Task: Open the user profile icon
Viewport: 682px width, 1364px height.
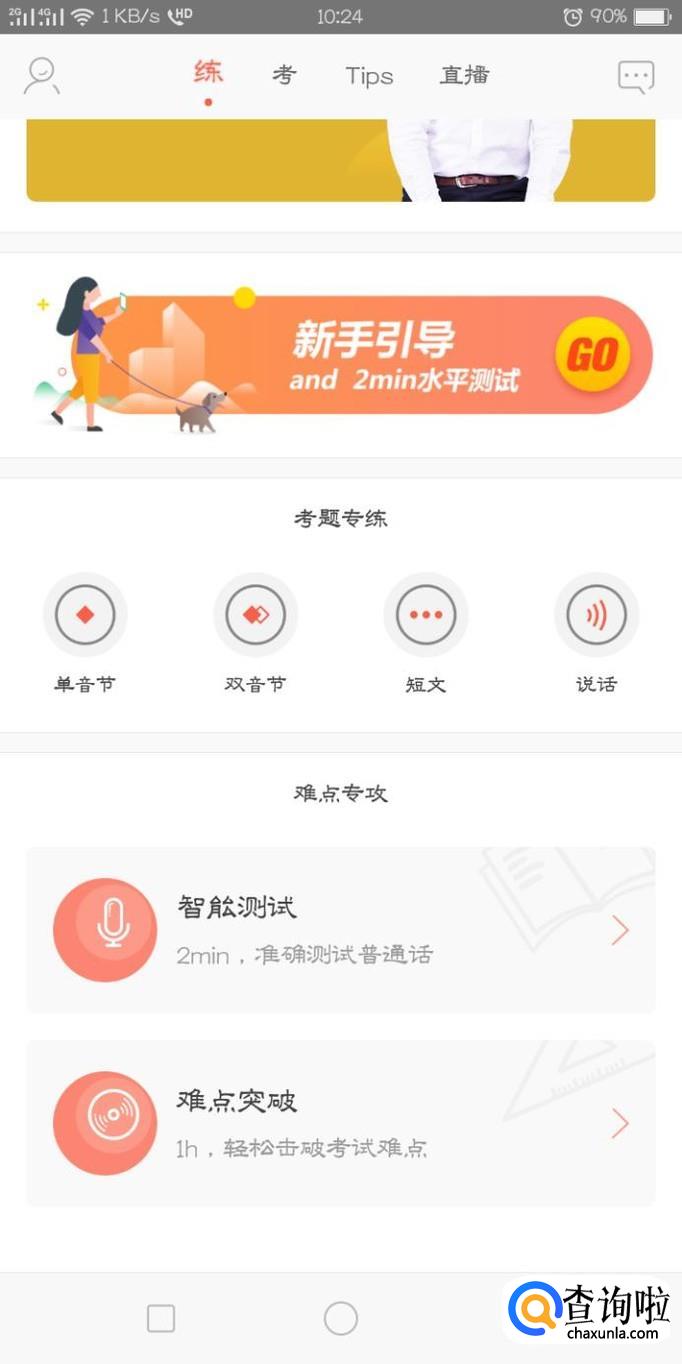Action: coord(41,76)
